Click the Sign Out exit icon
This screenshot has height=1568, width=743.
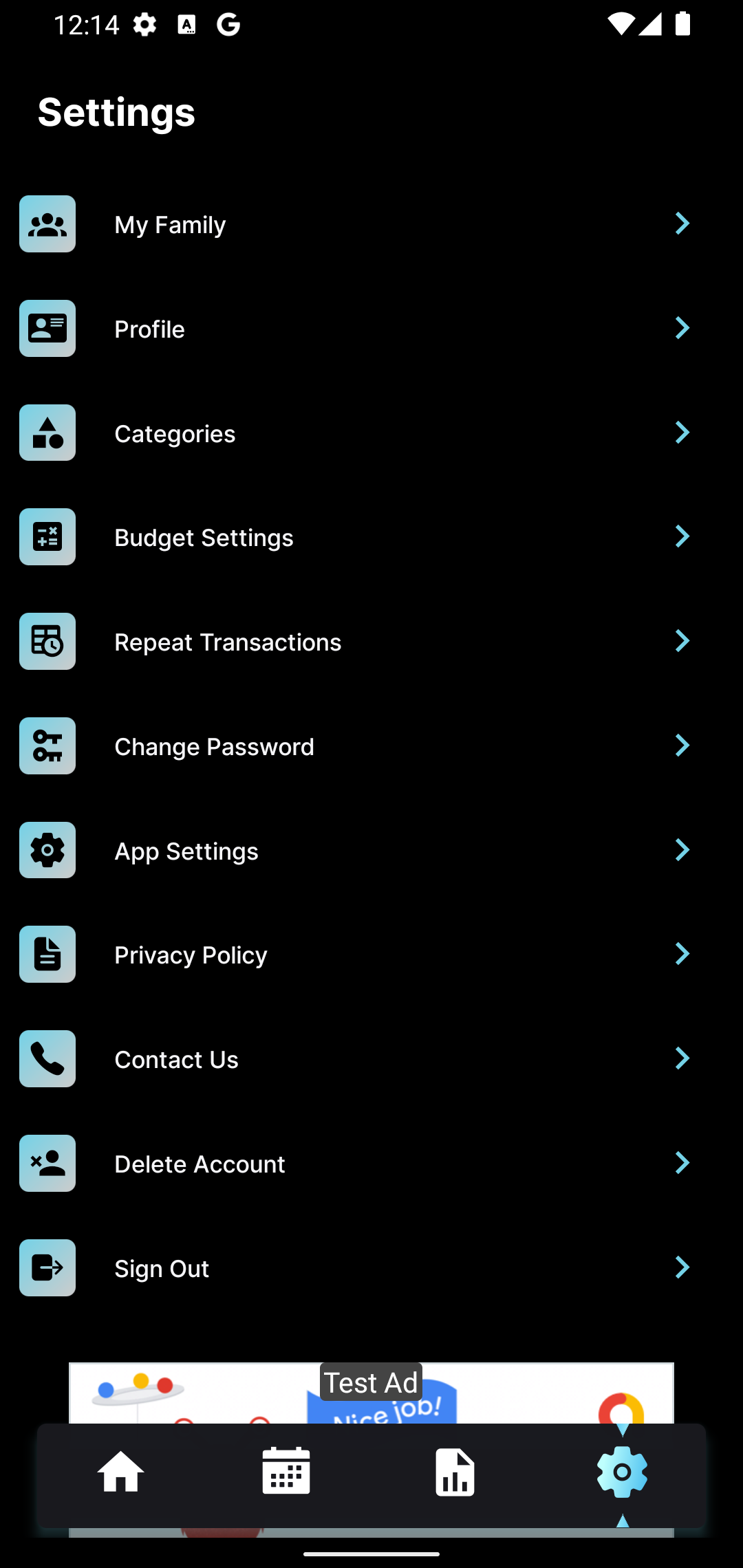[47, 1267]
